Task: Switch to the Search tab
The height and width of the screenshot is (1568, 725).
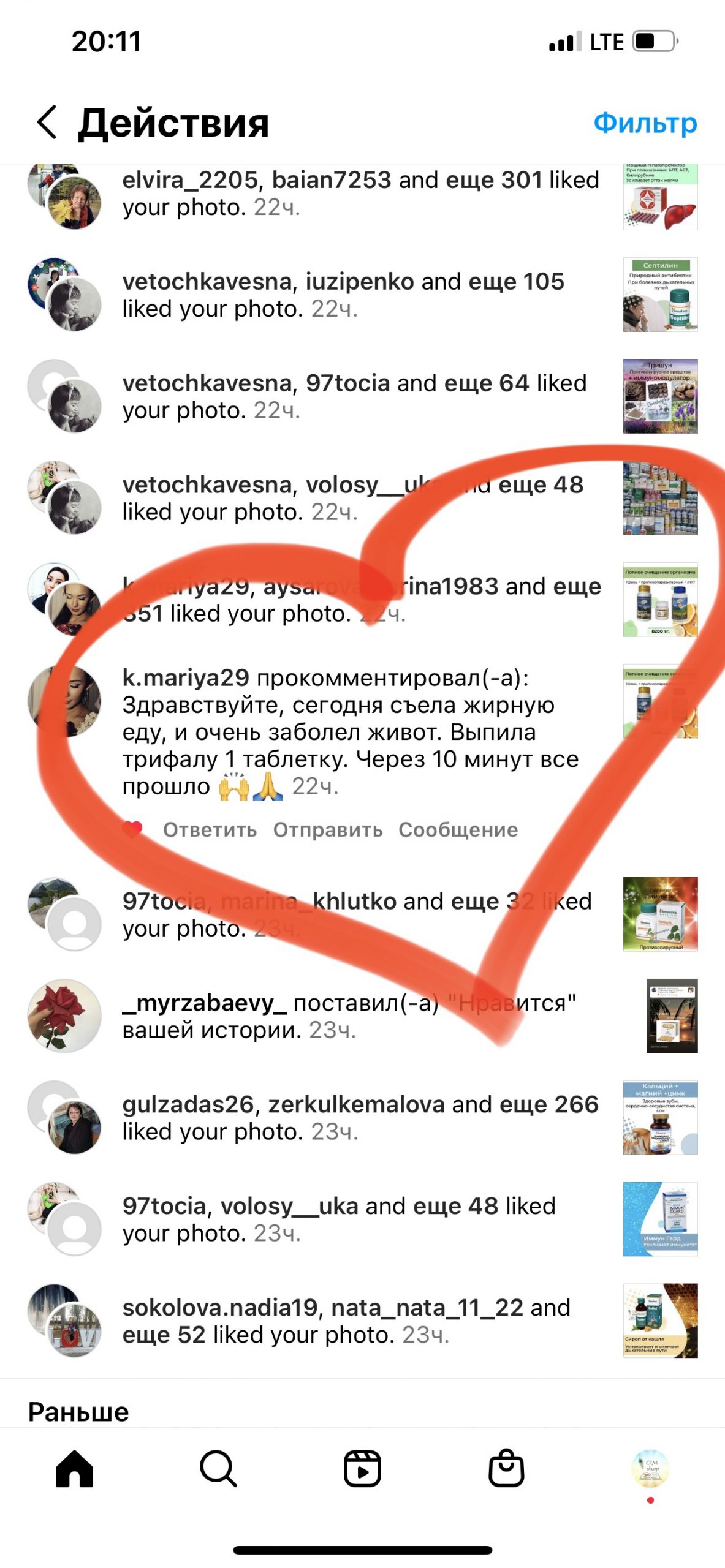Action: click(218, 1468)
